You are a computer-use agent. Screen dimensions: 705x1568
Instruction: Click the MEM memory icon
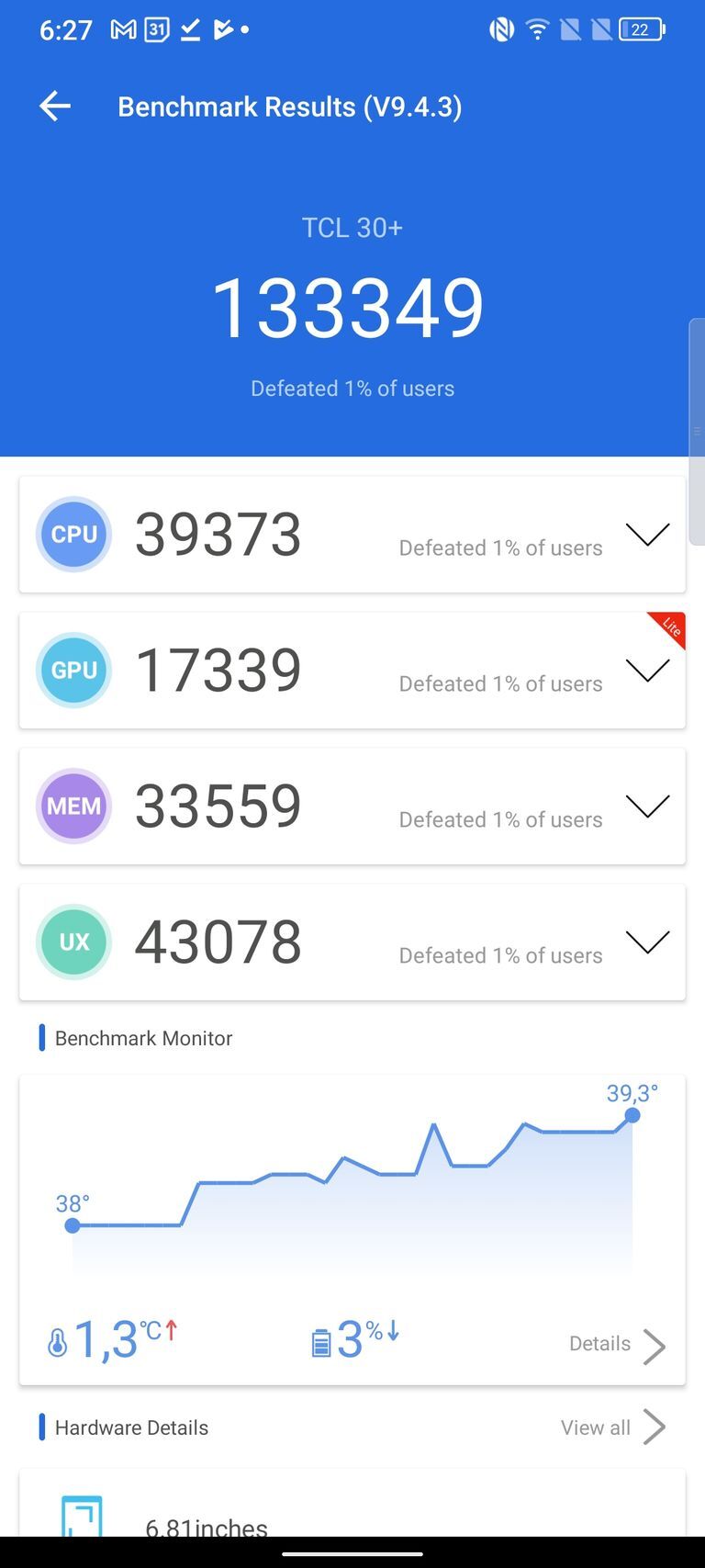[x=73, y=806]
